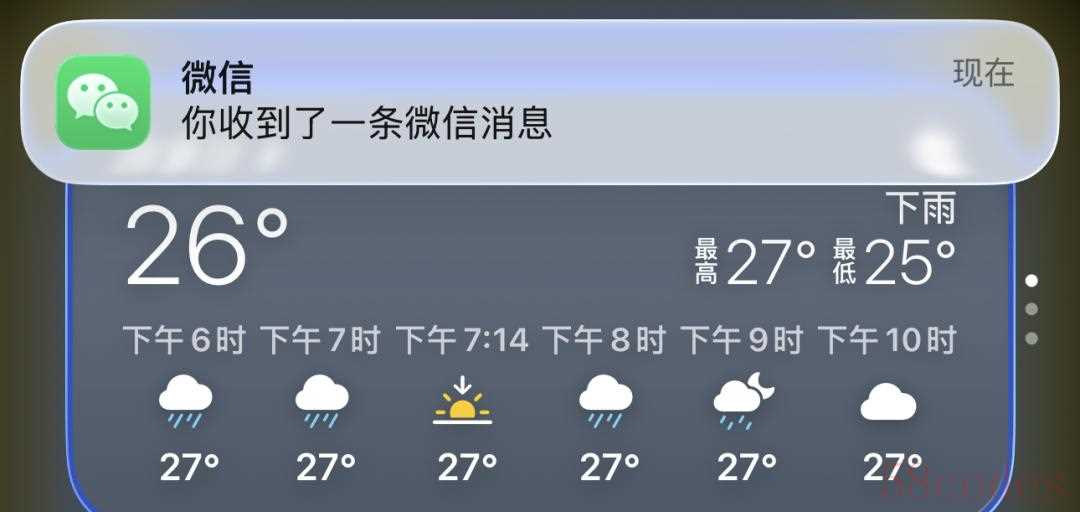
Task: Open the WeChat message notification banner
Action: click(540, 102)
